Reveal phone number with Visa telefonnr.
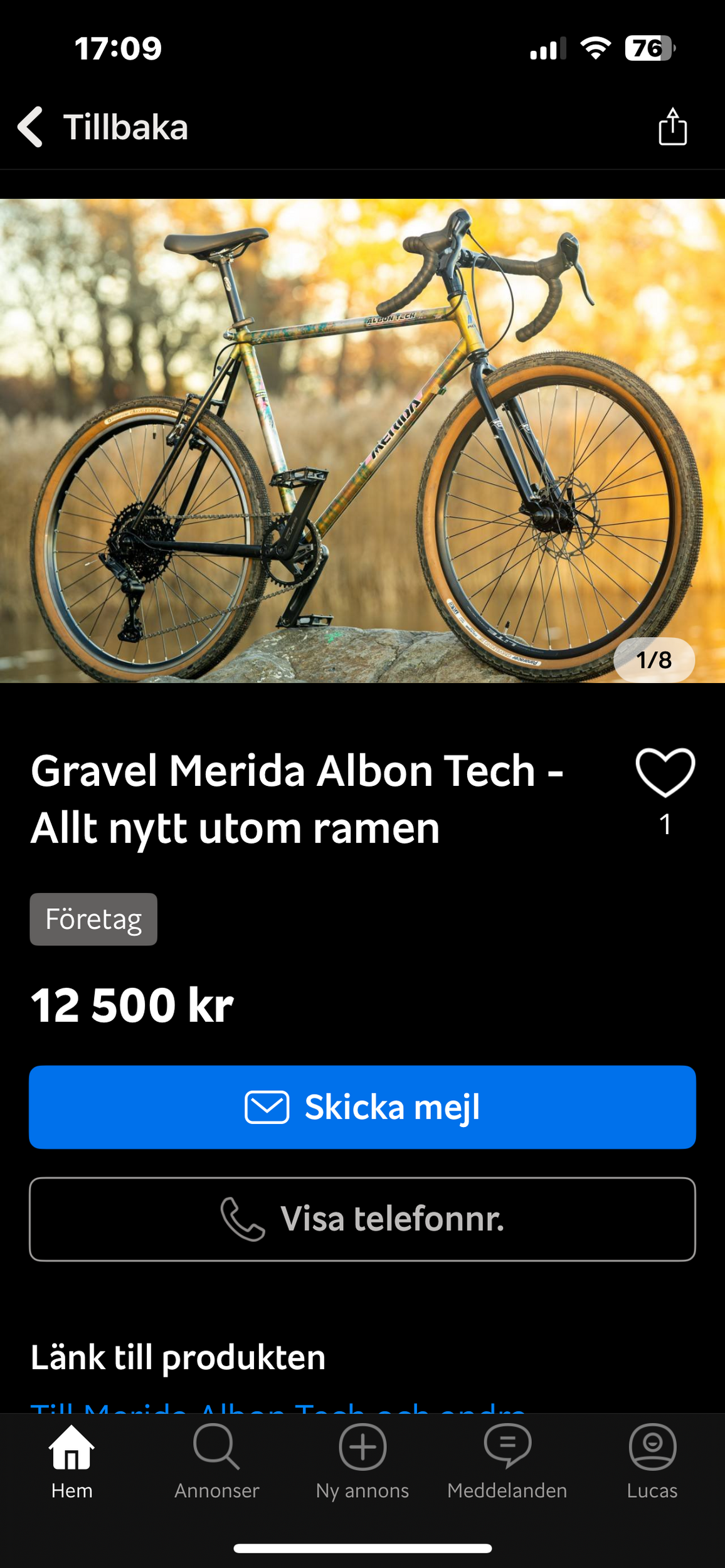The image size is (725, 1568). point(362,1217)
